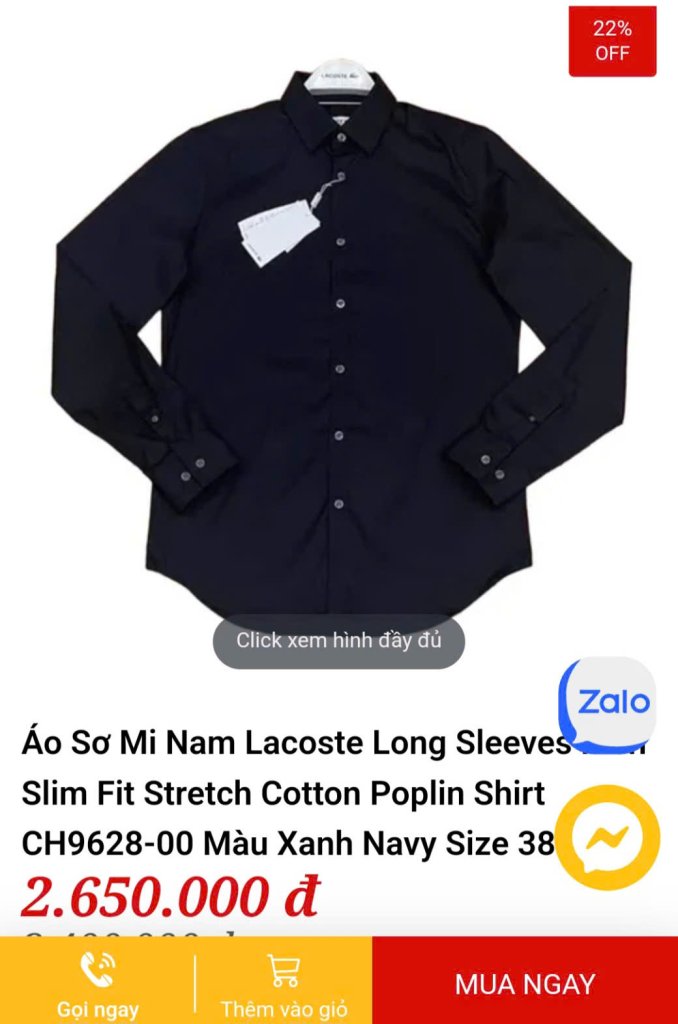The height and width of the screenshot is (1024, 678).
Task: Open Zalo chat with the shop
Action: click(606, 701)
